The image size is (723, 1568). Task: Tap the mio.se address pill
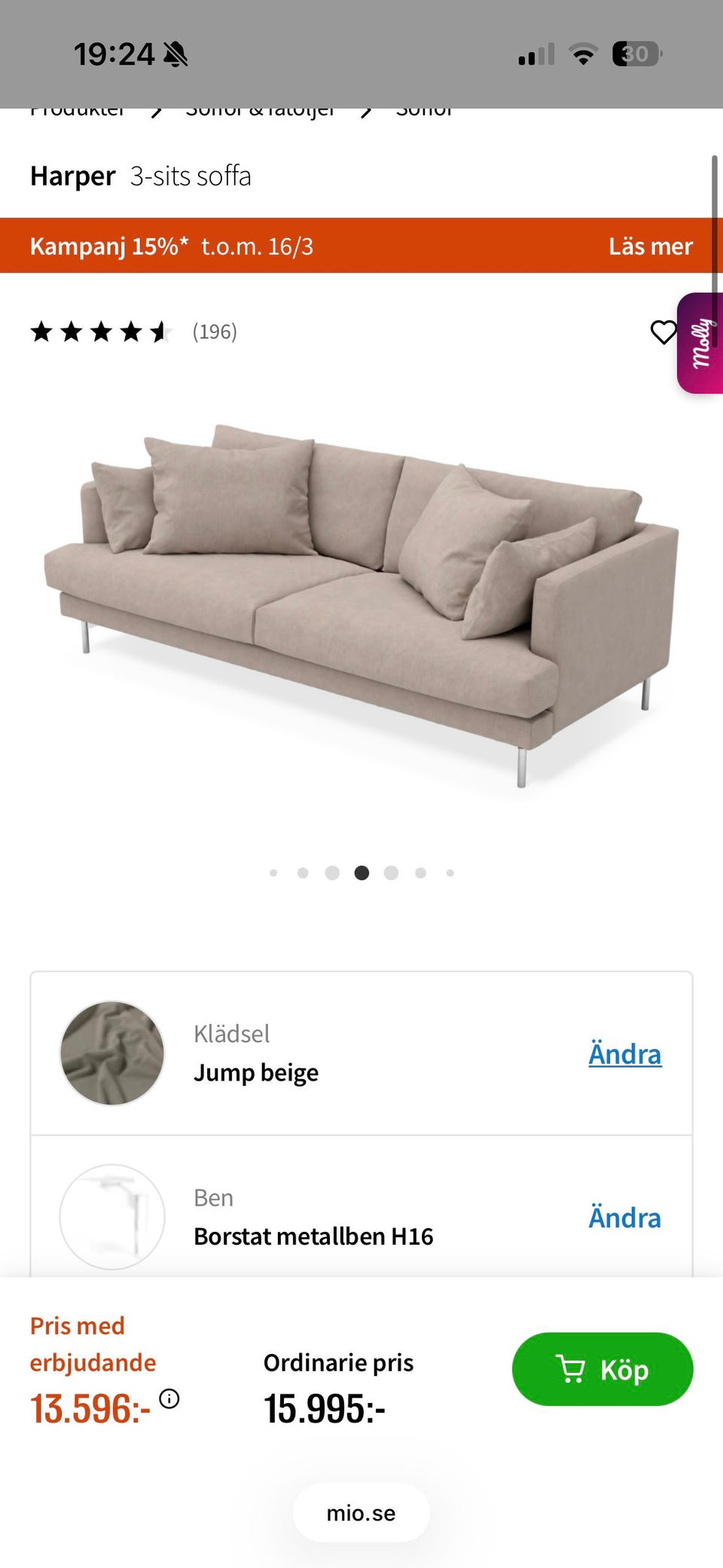click(x=361, y=1513)
